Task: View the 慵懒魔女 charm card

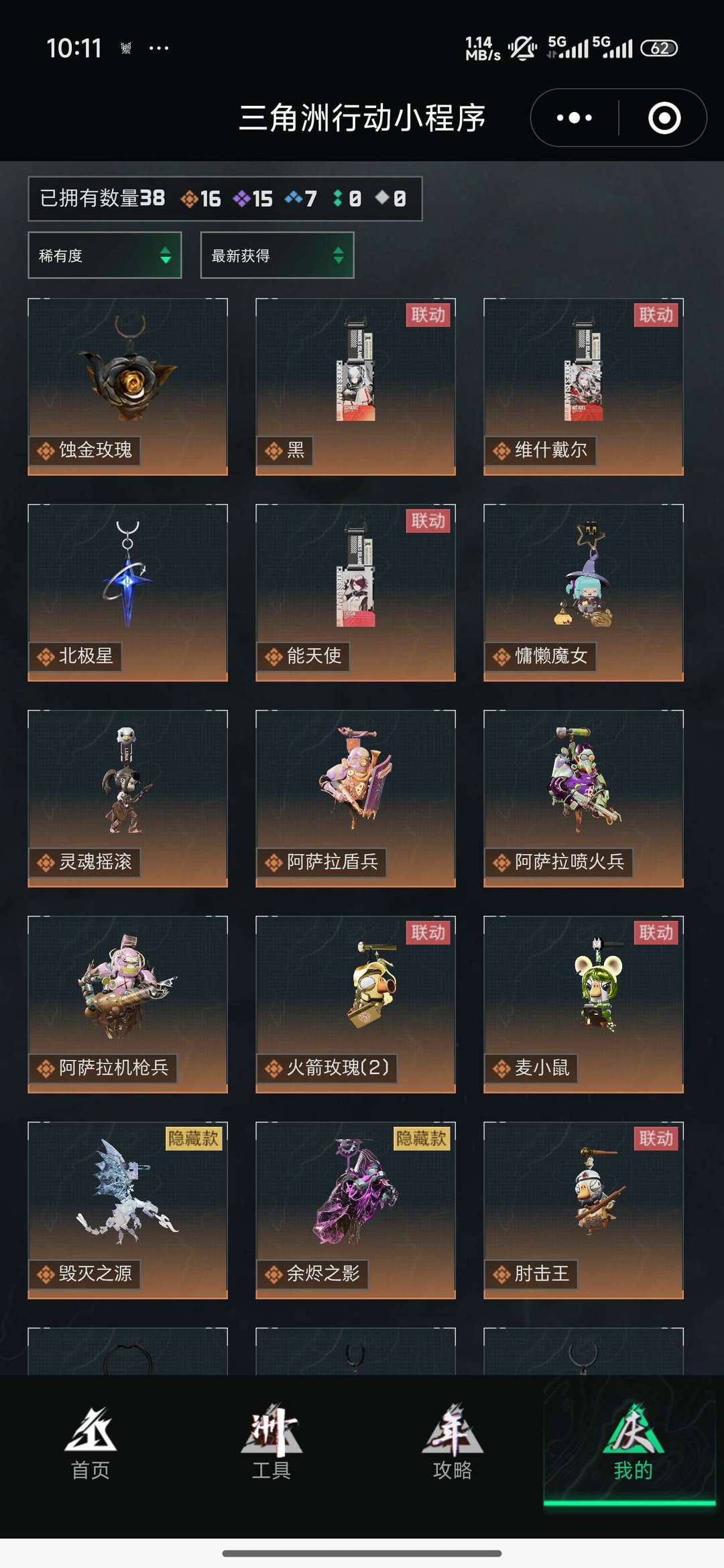Action: 583,593
